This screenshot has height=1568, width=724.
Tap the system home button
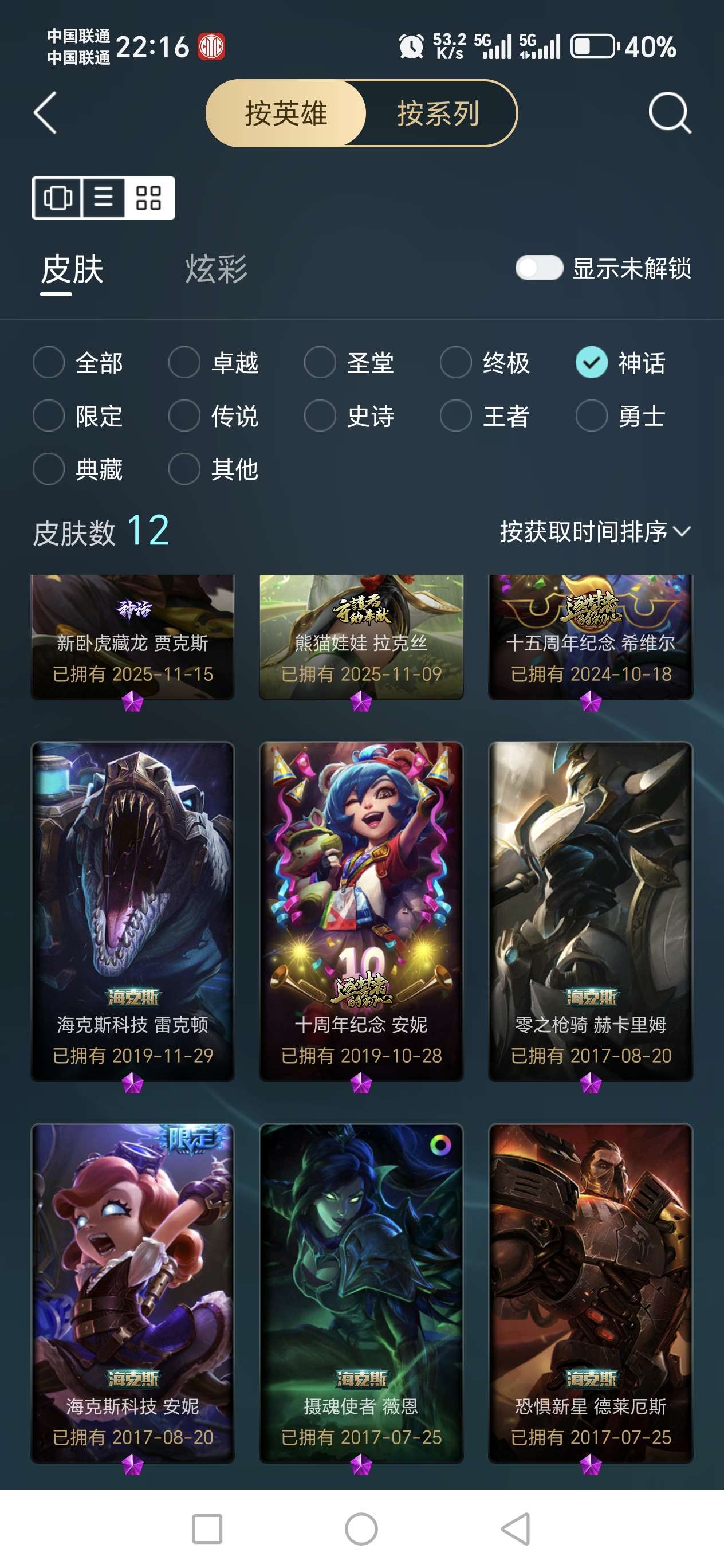(x=361, y=1529)
